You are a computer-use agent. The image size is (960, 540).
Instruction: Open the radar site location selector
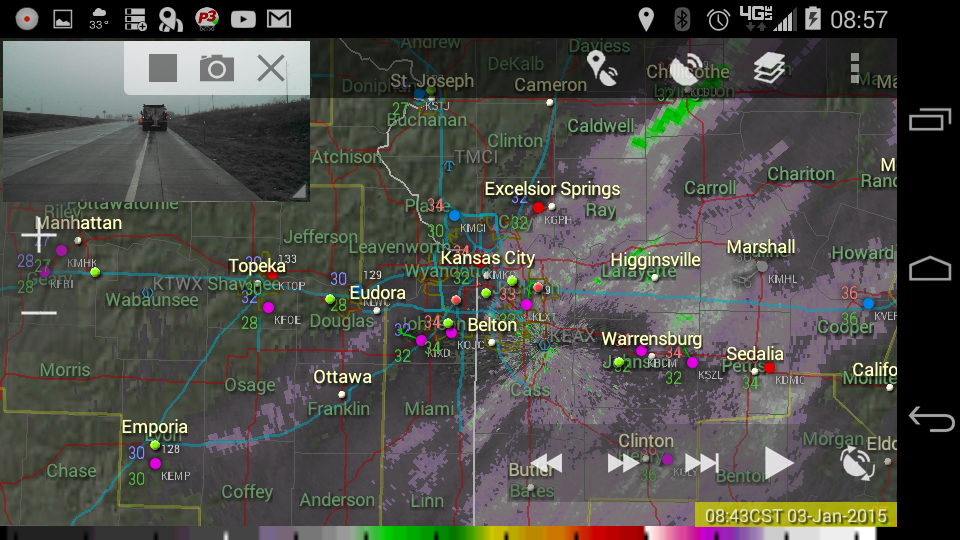click(x=602, y=68)
